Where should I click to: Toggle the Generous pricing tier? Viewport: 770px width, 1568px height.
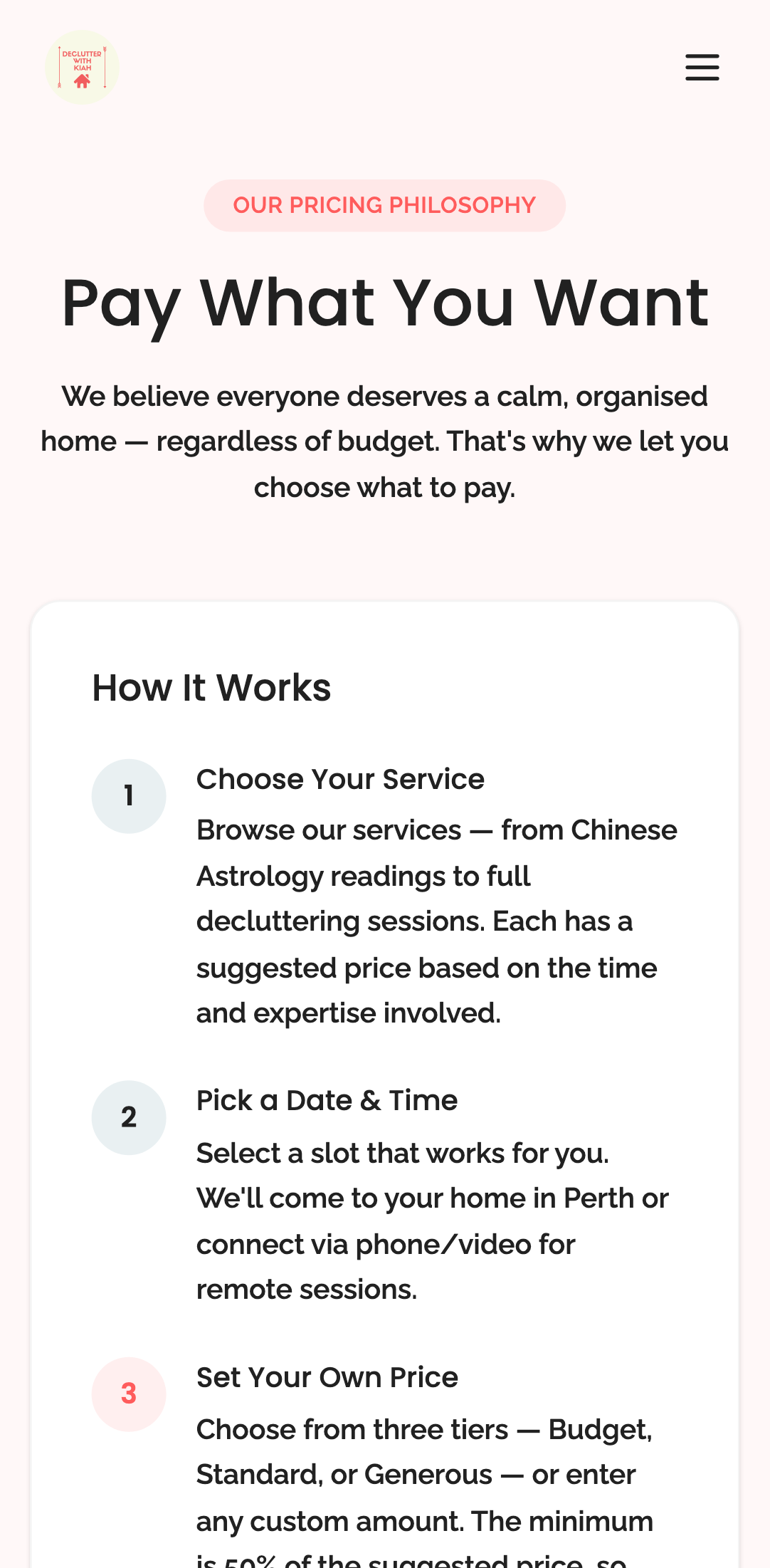(x=431, y=1475)
